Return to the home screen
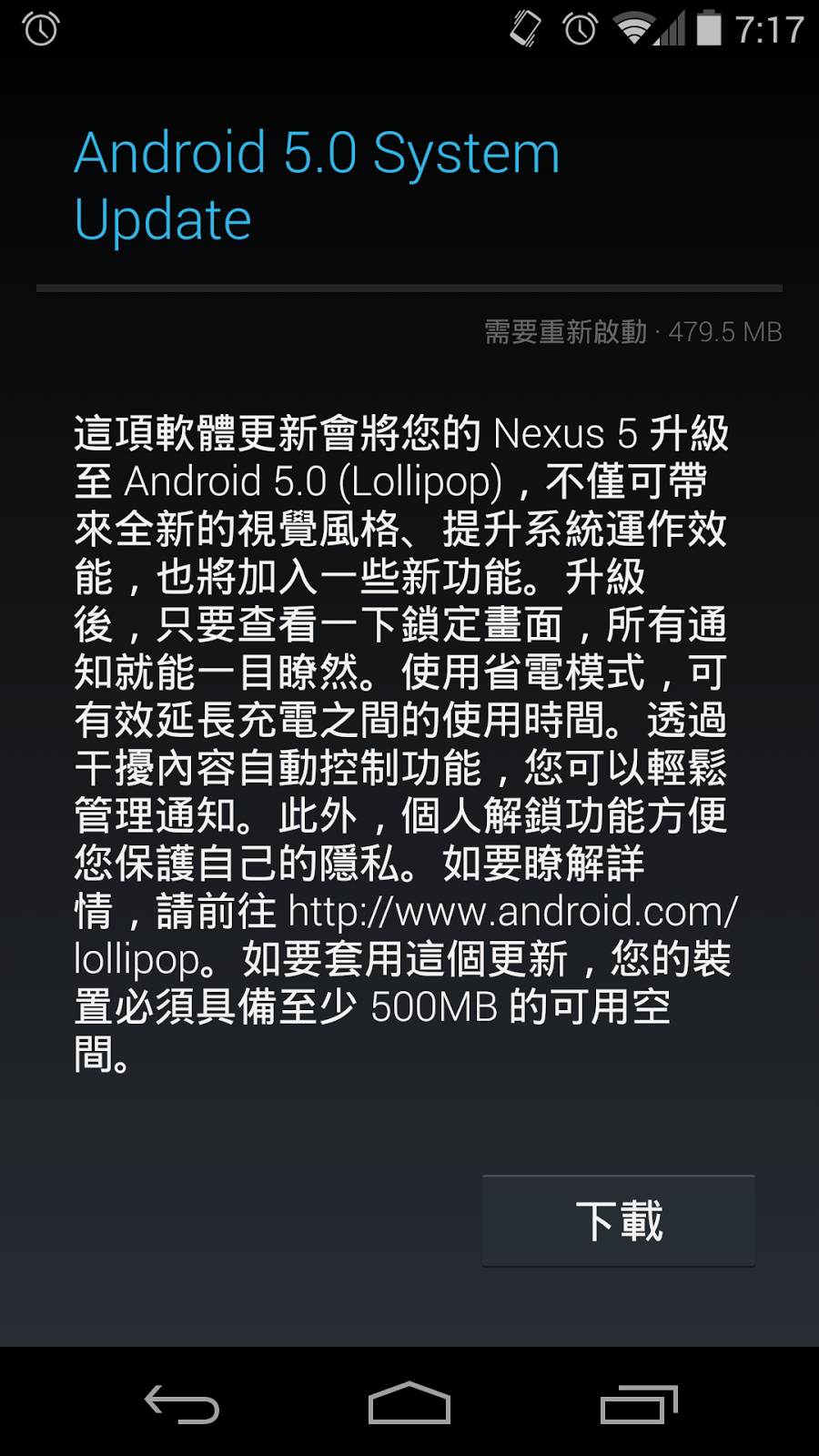 coord(409,1402)
